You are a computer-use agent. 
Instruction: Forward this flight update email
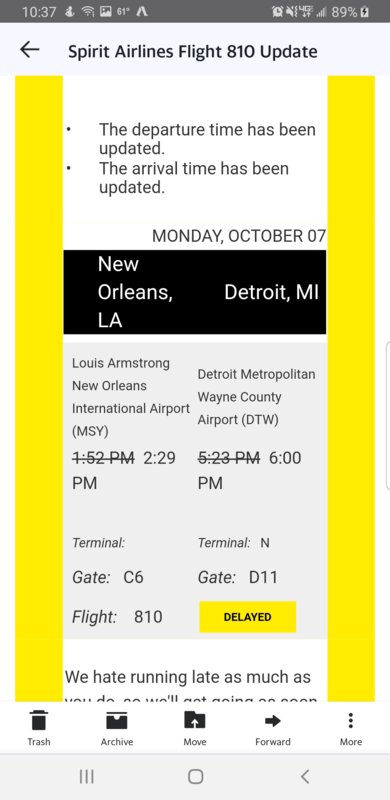273,728
